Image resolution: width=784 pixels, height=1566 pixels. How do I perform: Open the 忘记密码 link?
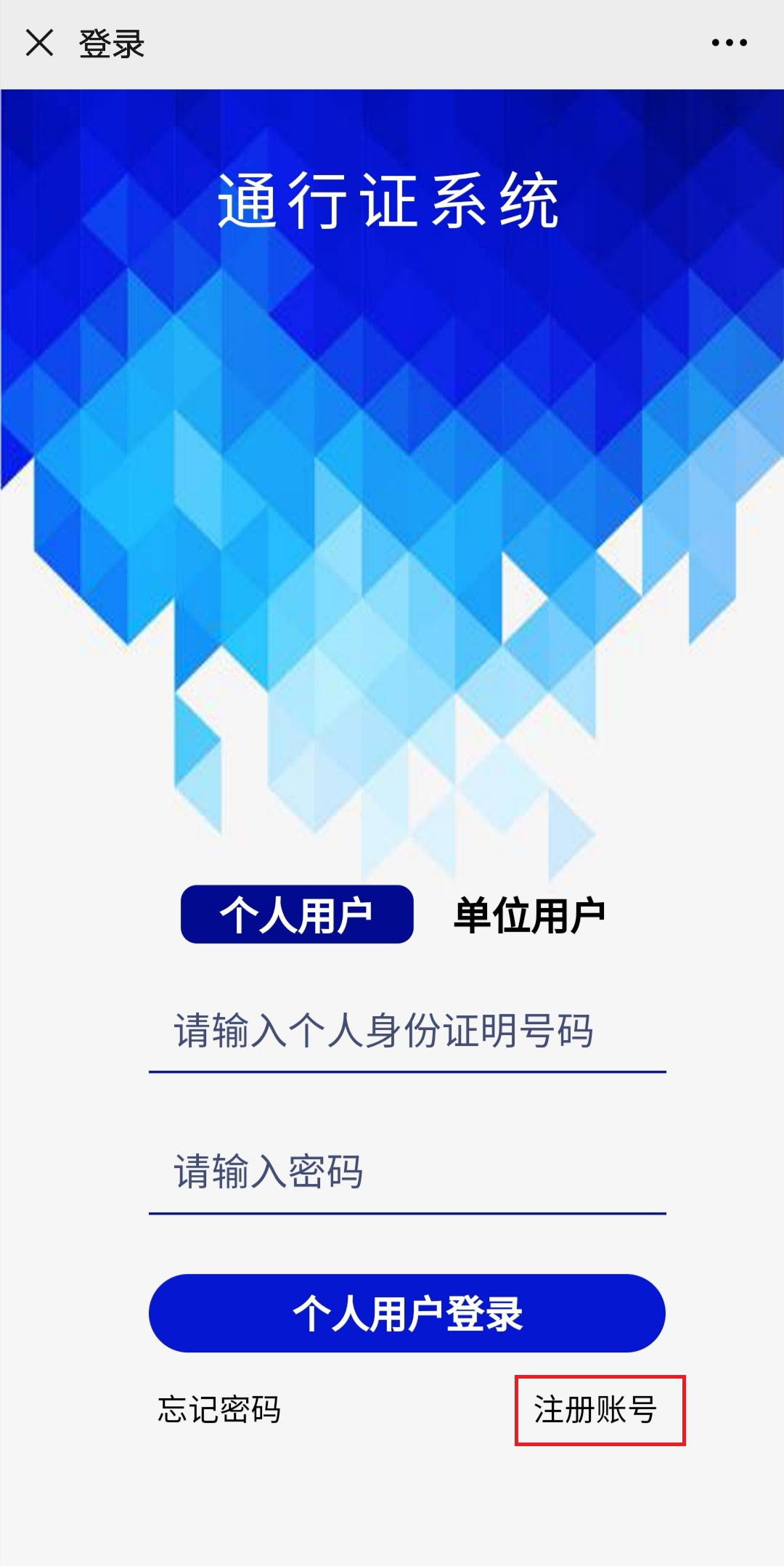[219, 1410]
